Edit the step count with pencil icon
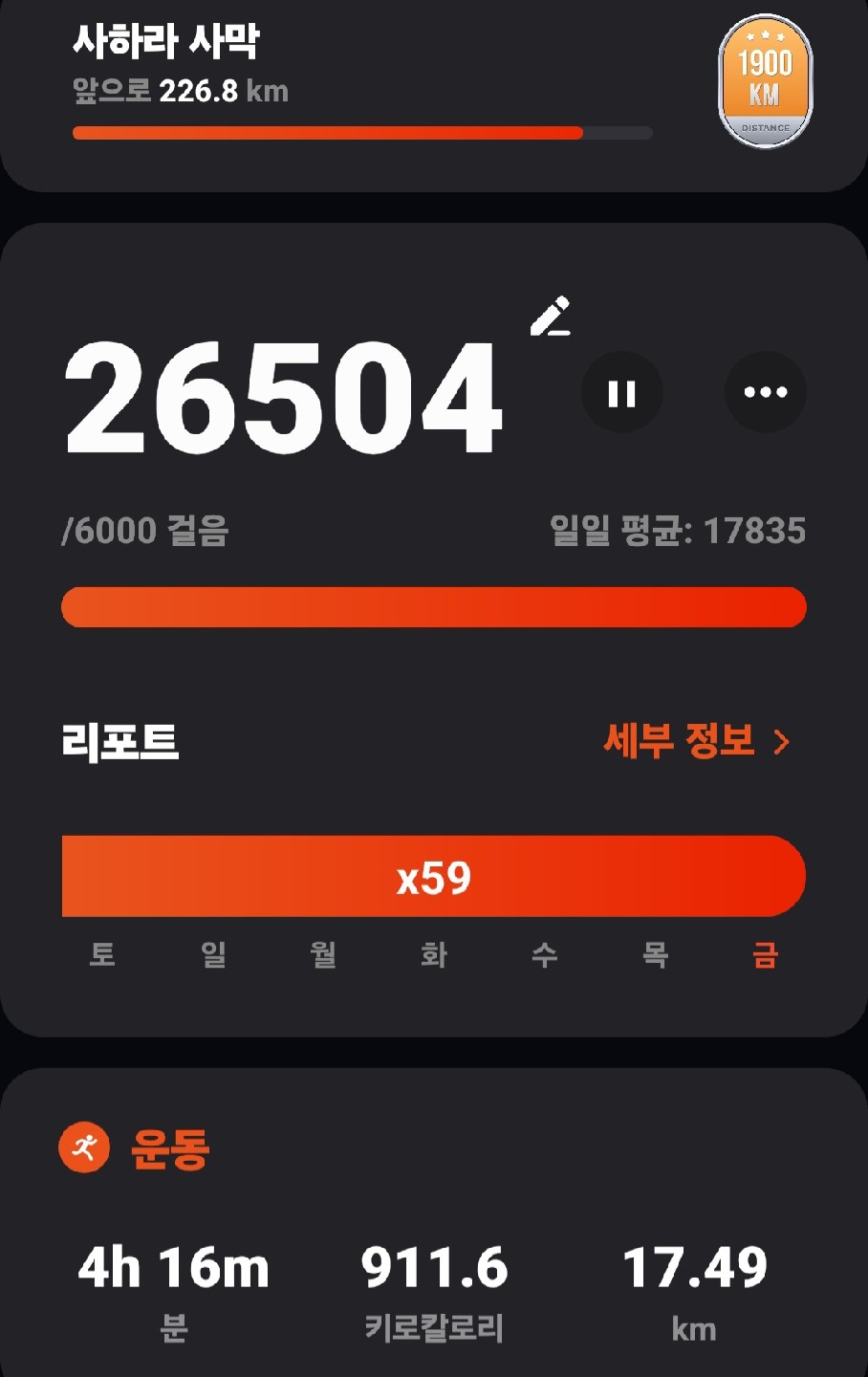 [x=551, y=317]
